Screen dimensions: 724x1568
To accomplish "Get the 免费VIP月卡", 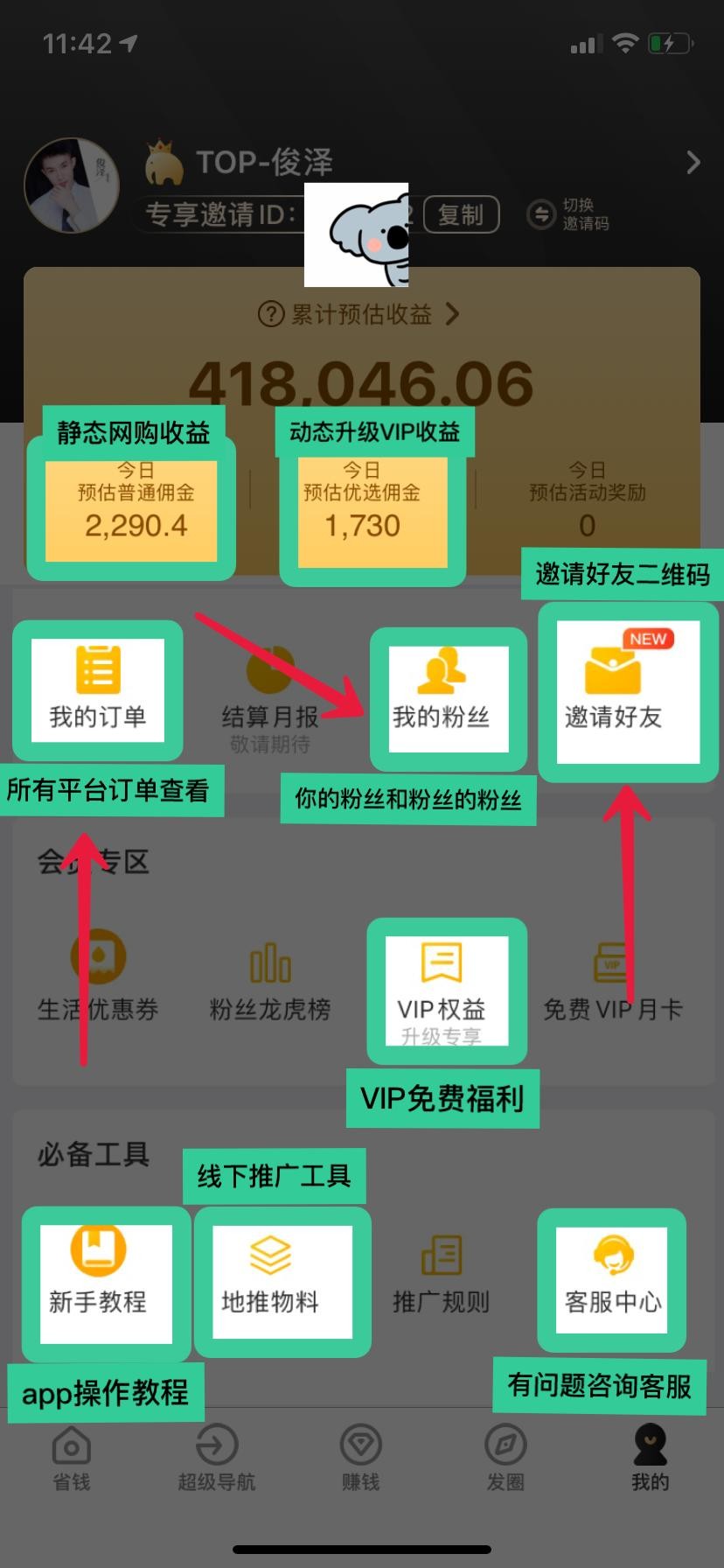I will (x=613, y=981).
